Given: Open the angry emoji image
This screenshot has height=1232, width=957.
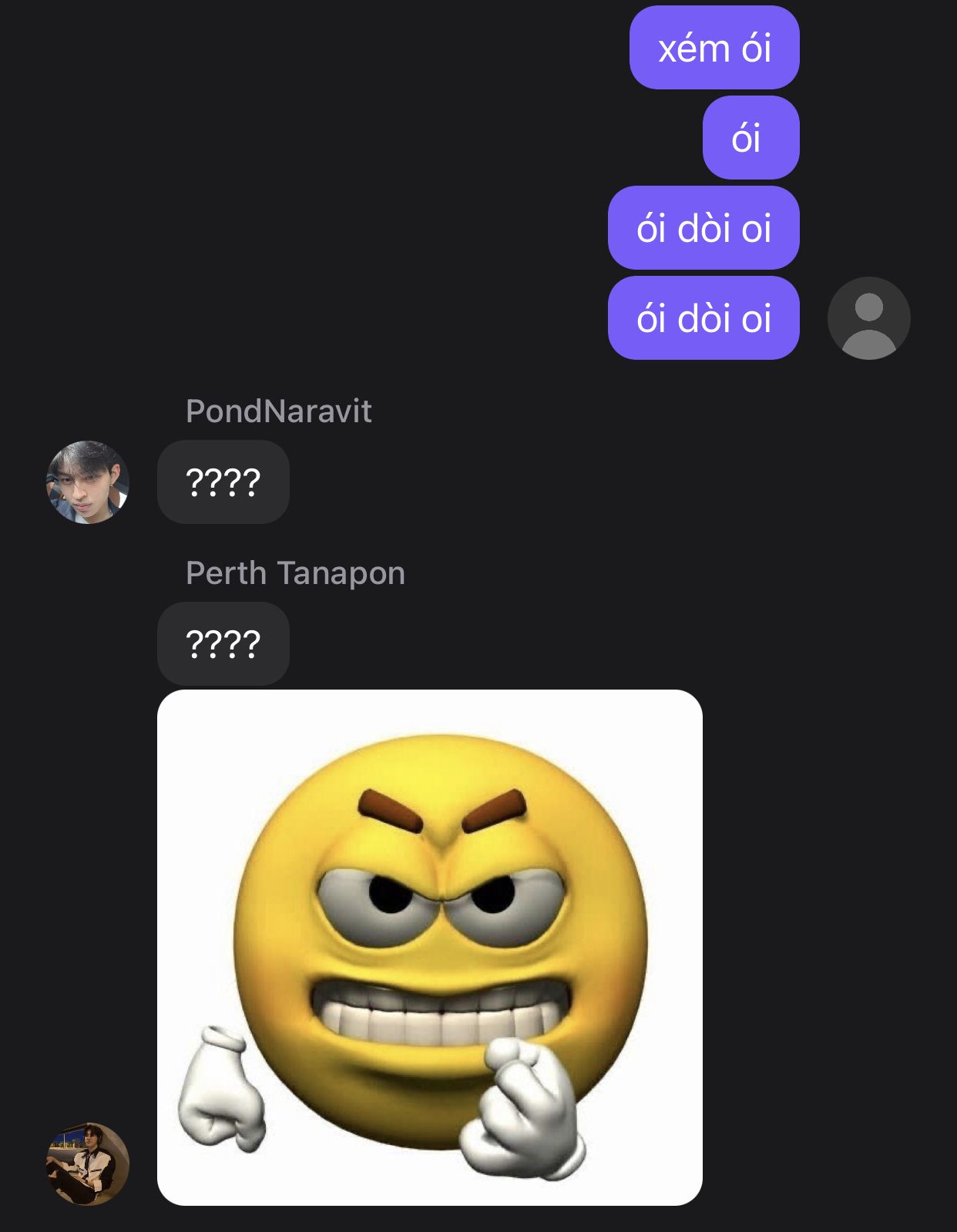Looking at the screenshot, I should click(429, 947).
